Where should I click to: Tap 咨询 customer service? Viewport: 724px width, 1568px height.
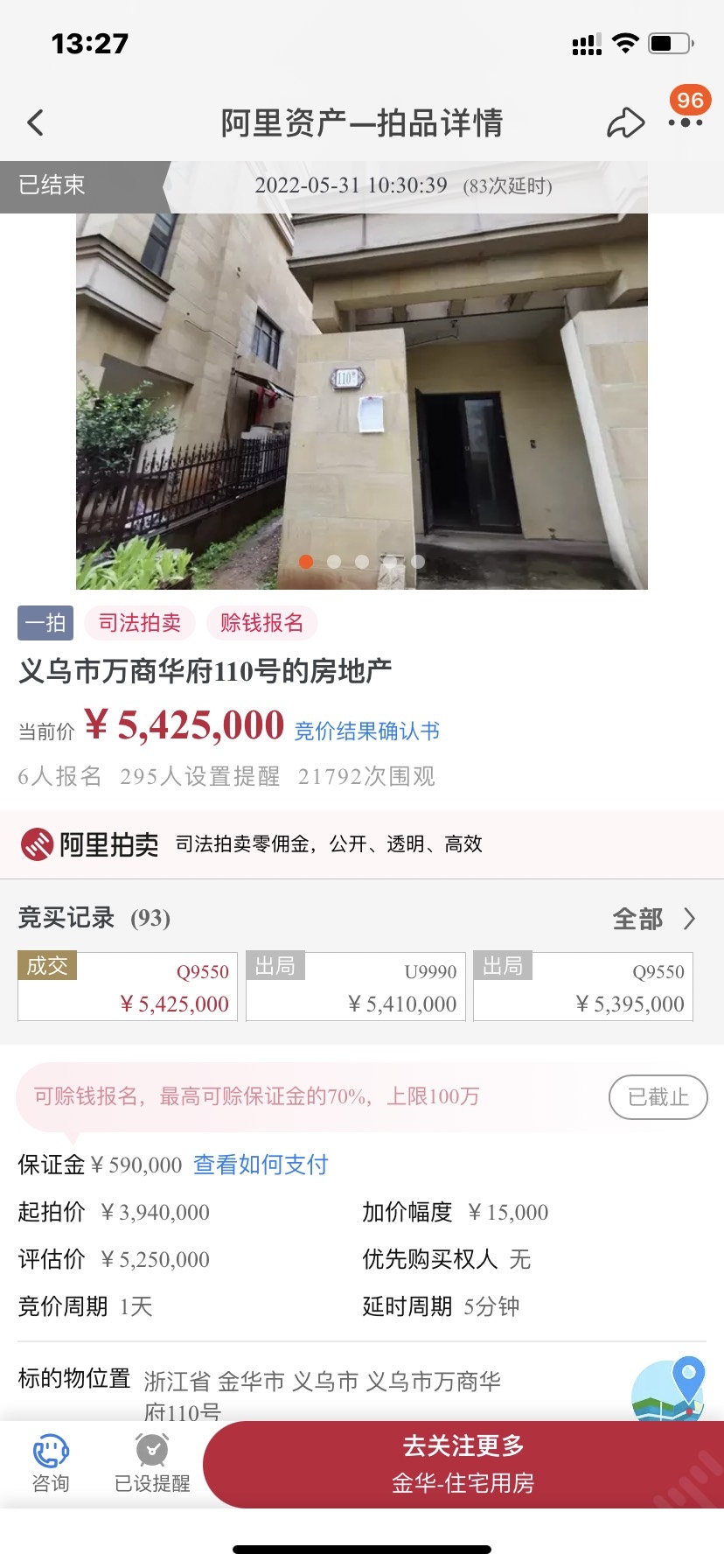(51, 1463)
